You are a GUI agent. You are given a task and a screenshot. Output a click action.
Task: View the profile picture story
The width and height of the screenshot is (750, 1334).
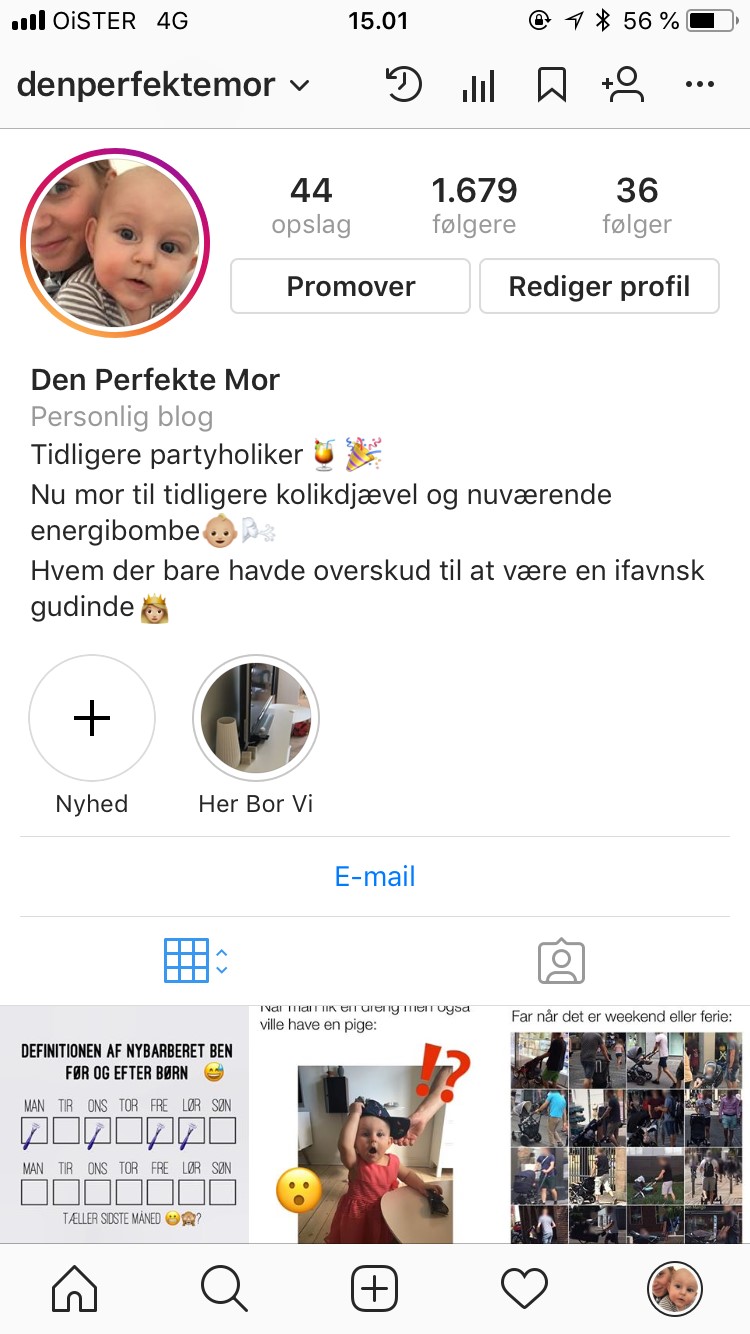click(x=115, y=243)
